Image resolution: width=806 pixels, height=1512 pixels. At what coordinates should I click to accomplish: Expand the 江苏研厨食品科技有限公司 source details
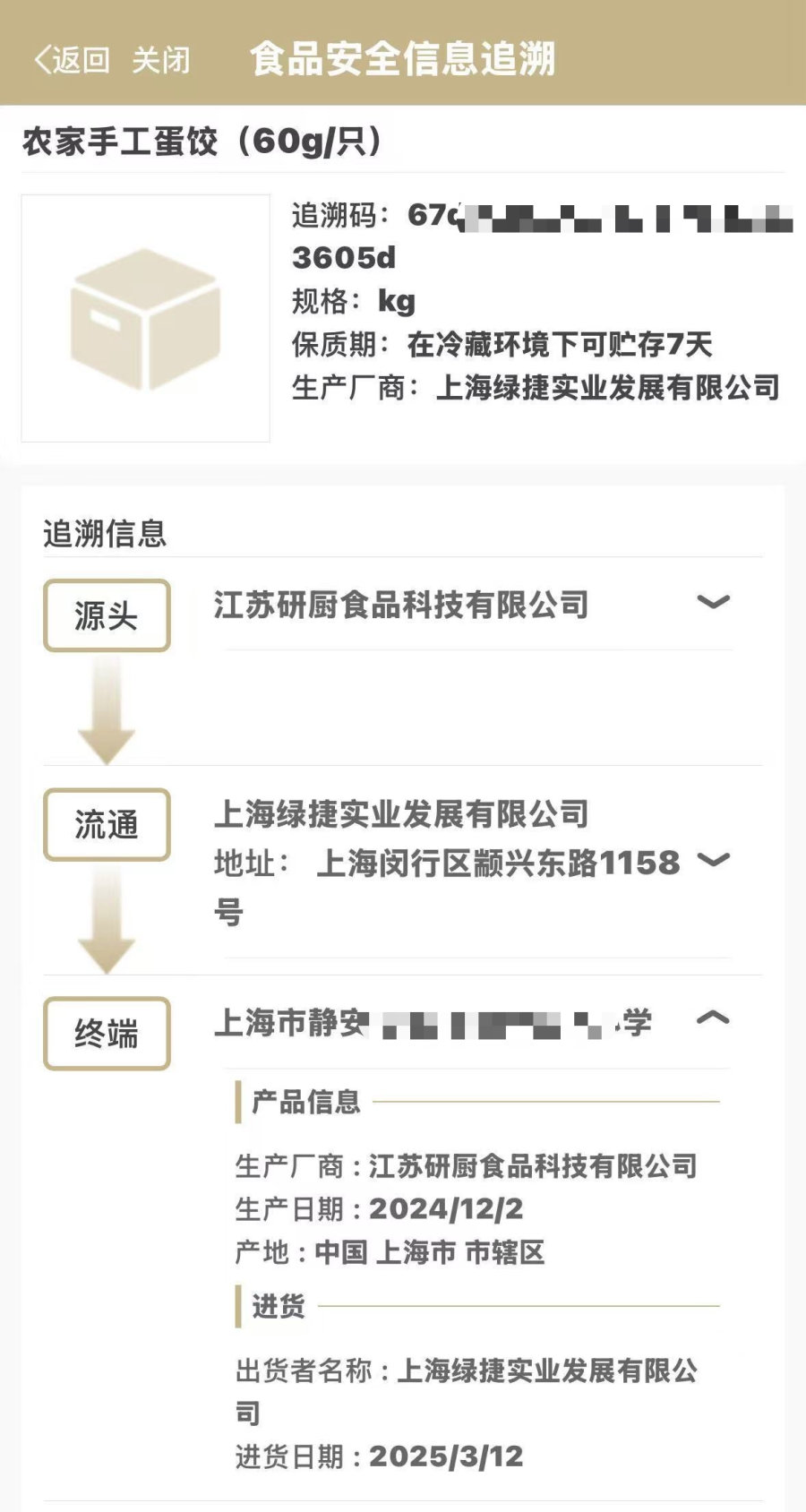pos(713,602)
